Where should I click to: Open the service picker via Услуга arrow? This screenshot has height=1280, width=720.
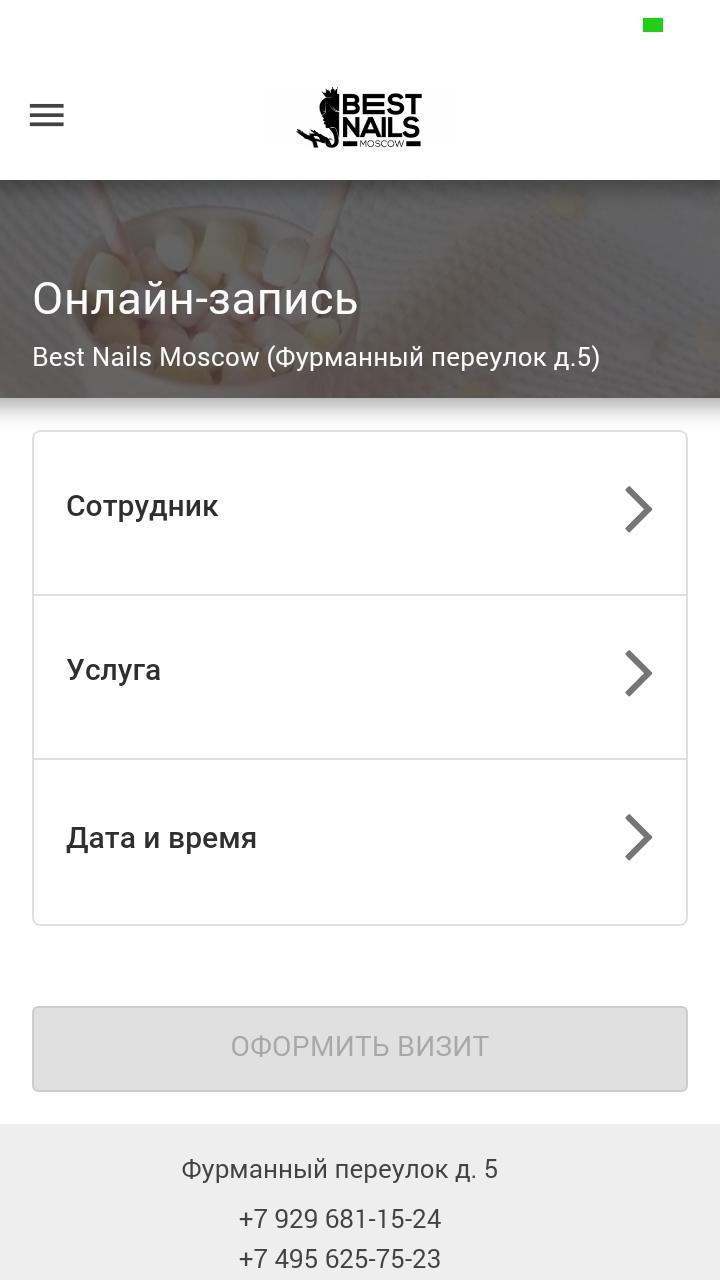click(639, 674)
